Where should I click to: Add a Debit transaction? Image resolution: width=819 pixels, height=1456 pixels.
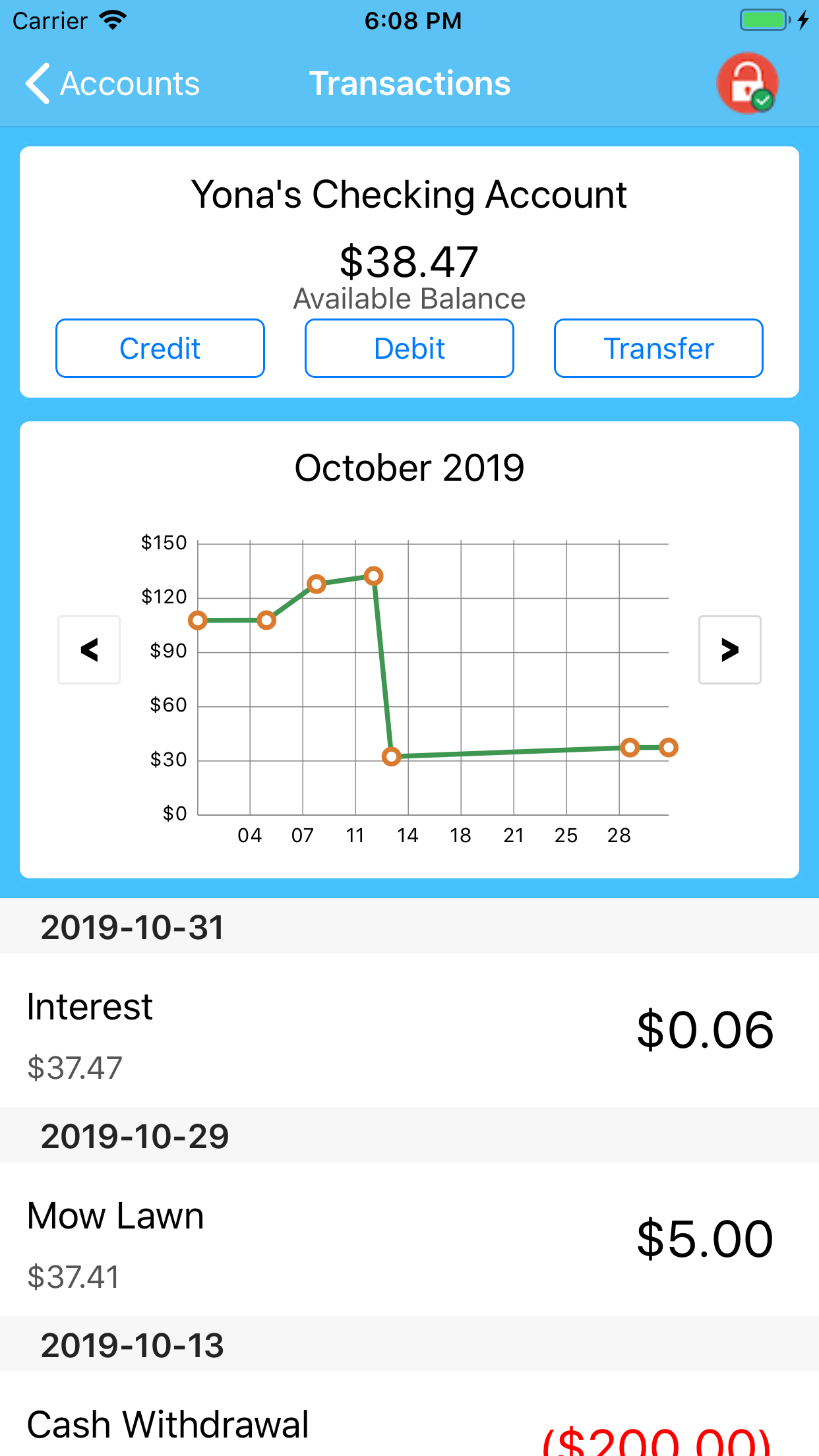click(x=409, y=348)
